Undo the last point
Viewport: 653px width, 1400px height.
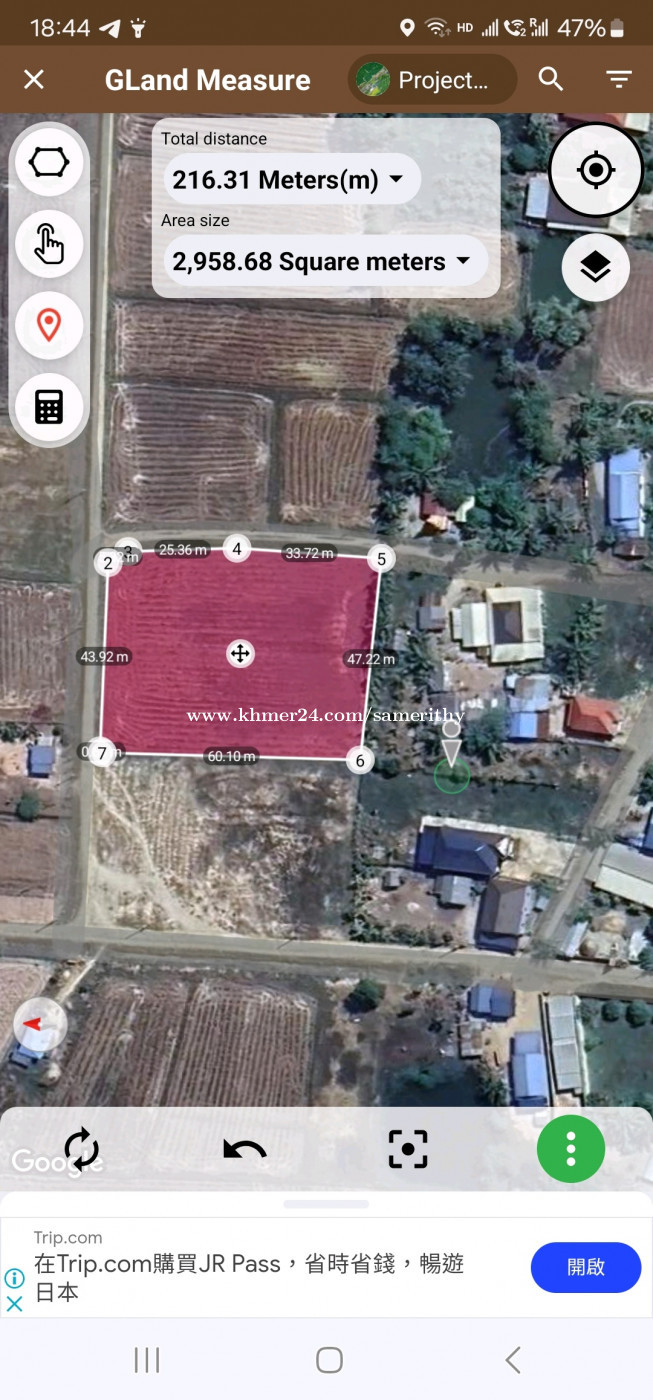point(245,1149)
